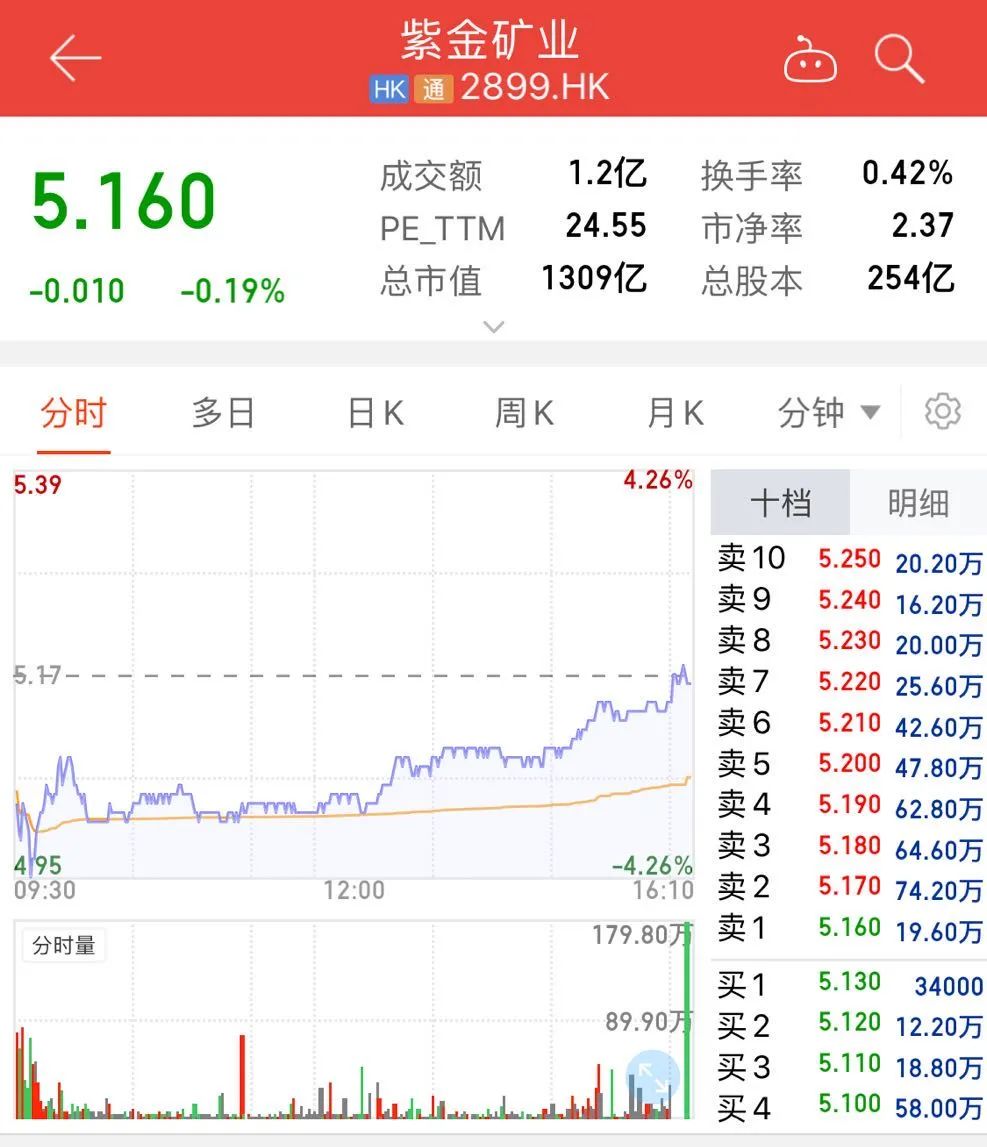This screenshot has height=1147, width=987.
Task: Open the chart settings gear icon
Action: 940,411
